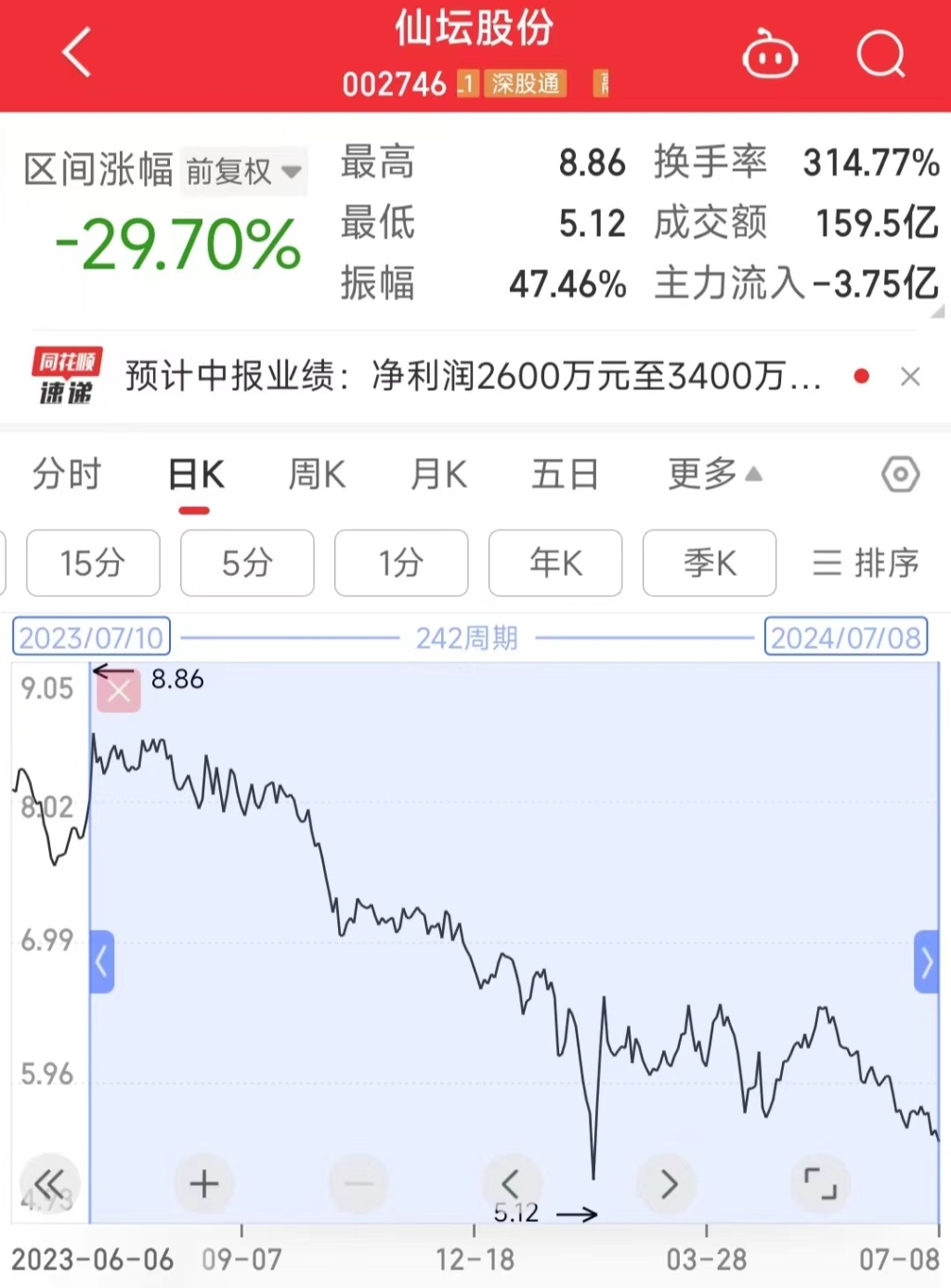951x1288 pixels.
Task: Open stock search magnifier
Action: tap(879, 54)
